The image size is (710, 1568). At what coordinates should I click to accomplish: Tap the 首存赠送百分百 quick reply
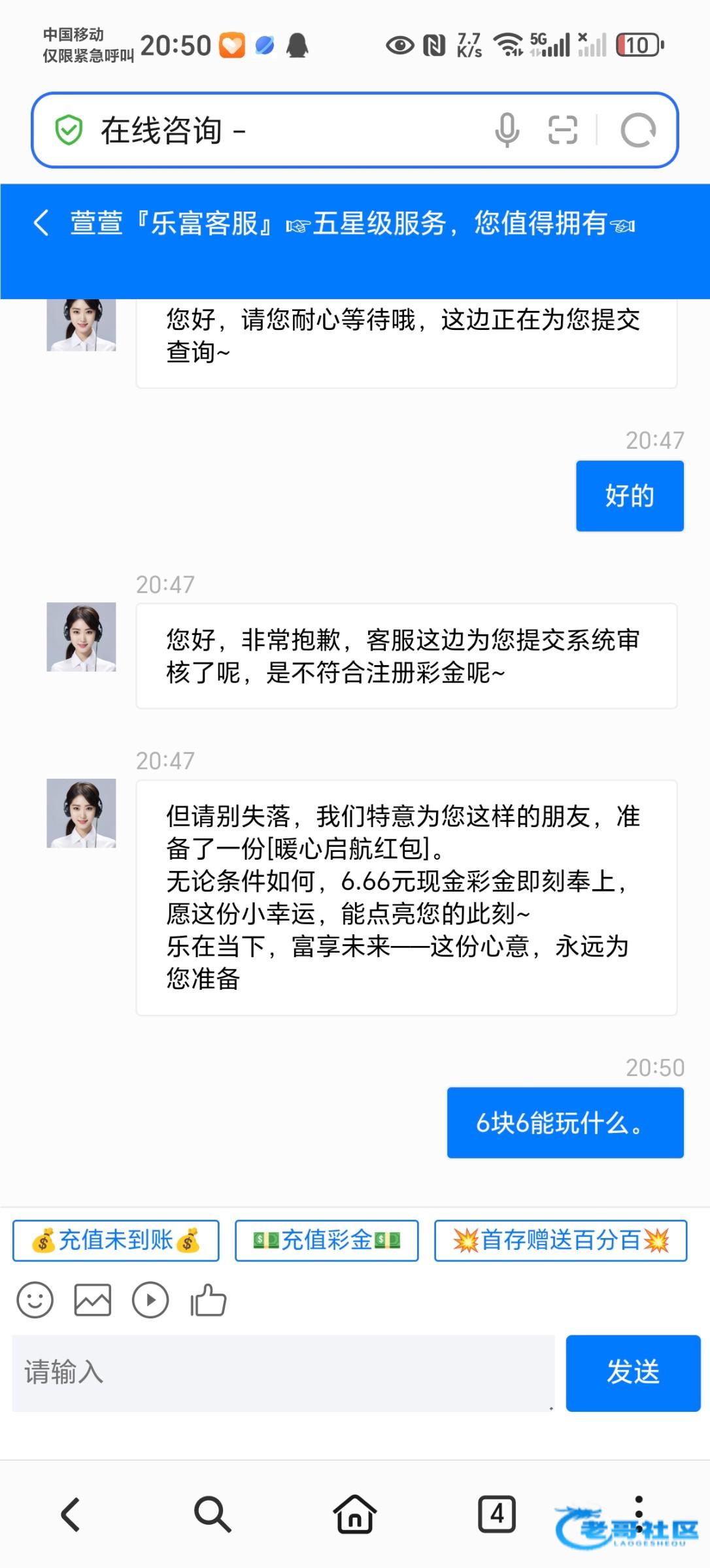(x=560, y=1240)
